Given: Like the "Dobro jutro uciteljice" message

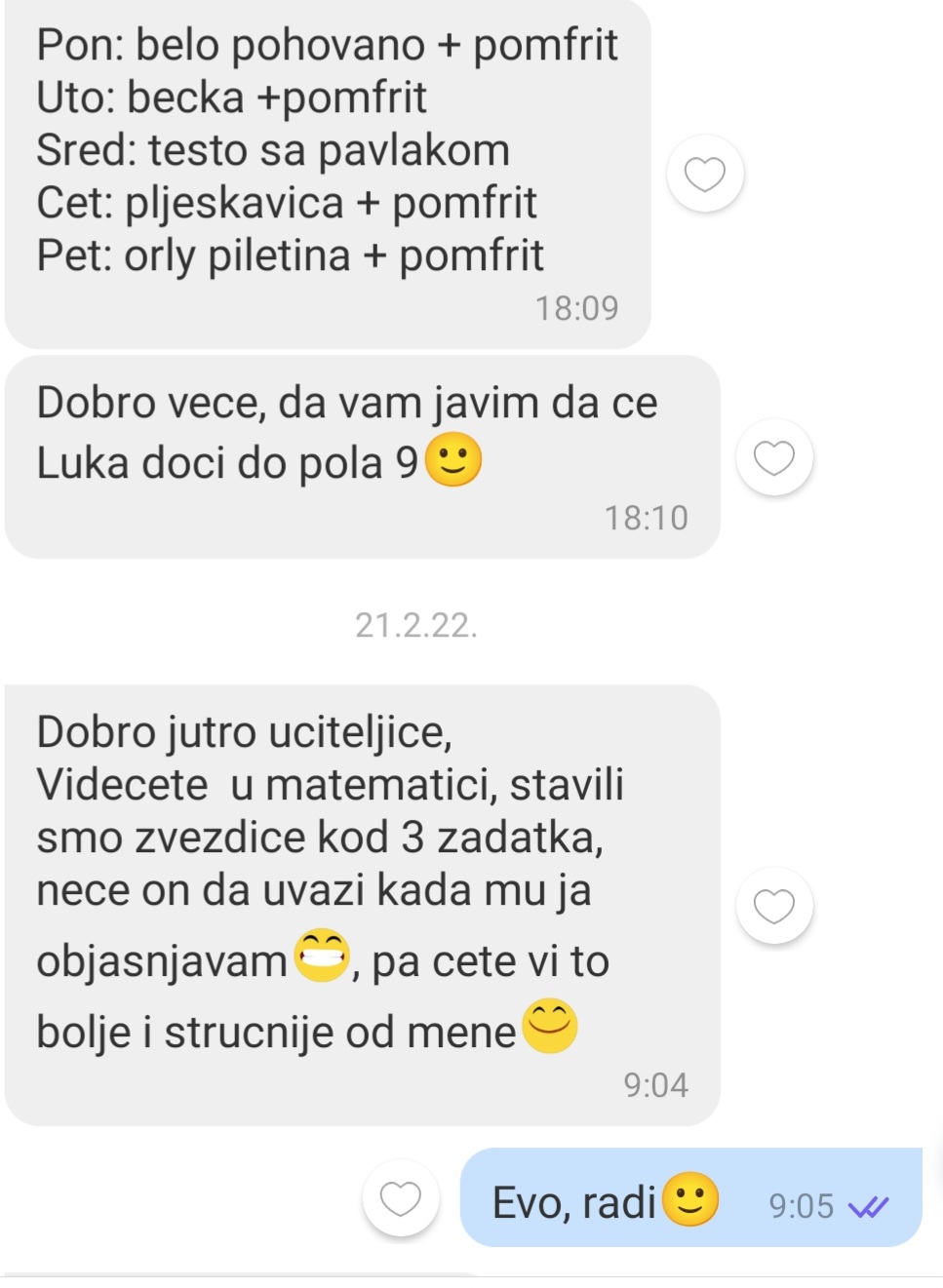Looking at the screenshot, I should (x=774, y=906).
